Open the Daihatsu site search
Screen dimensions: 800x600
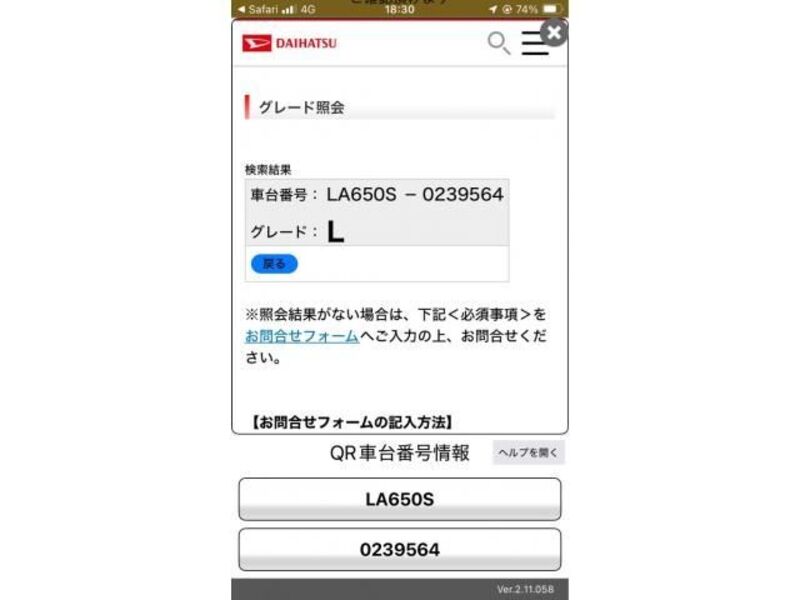498,43
